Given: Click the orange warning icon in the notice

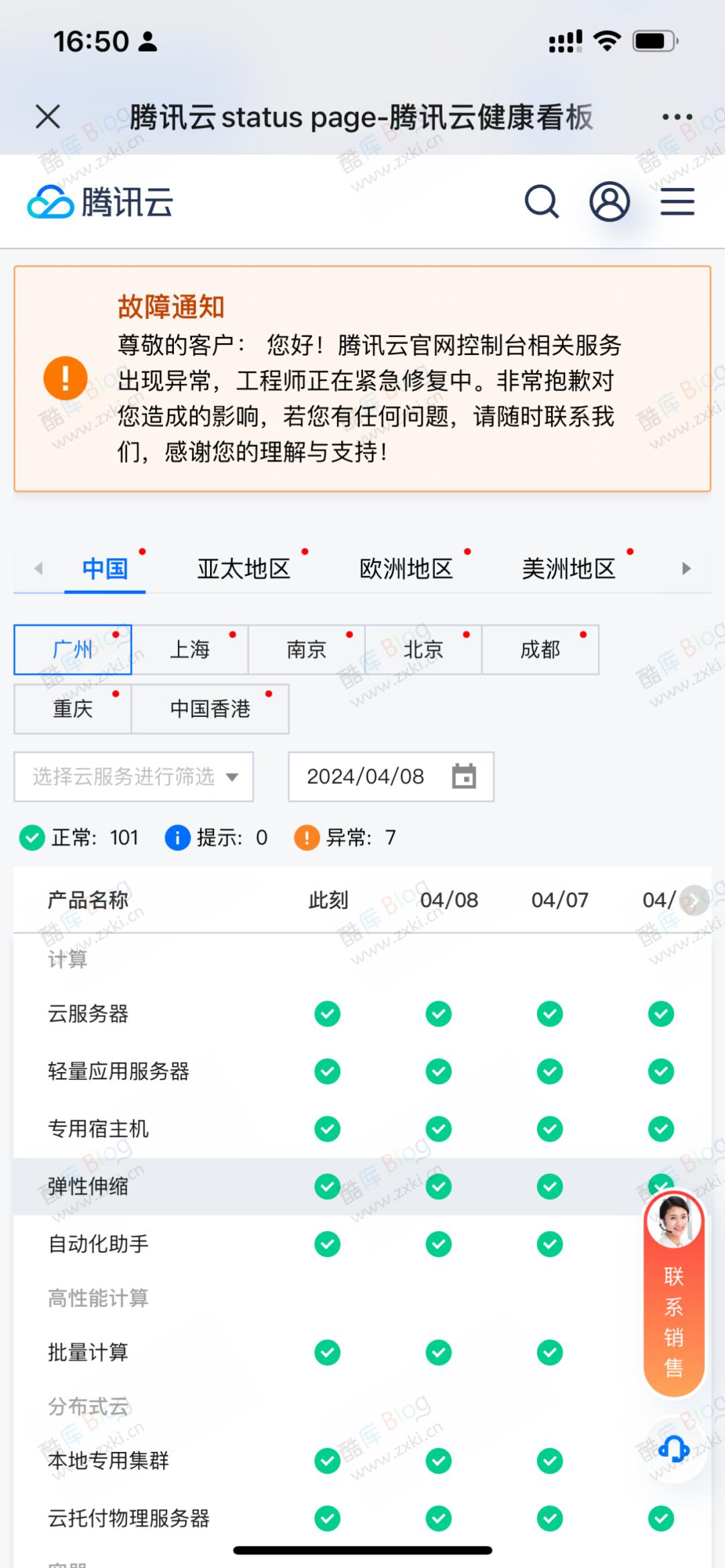Looking at the screenshot, I should tap(64, 378).
